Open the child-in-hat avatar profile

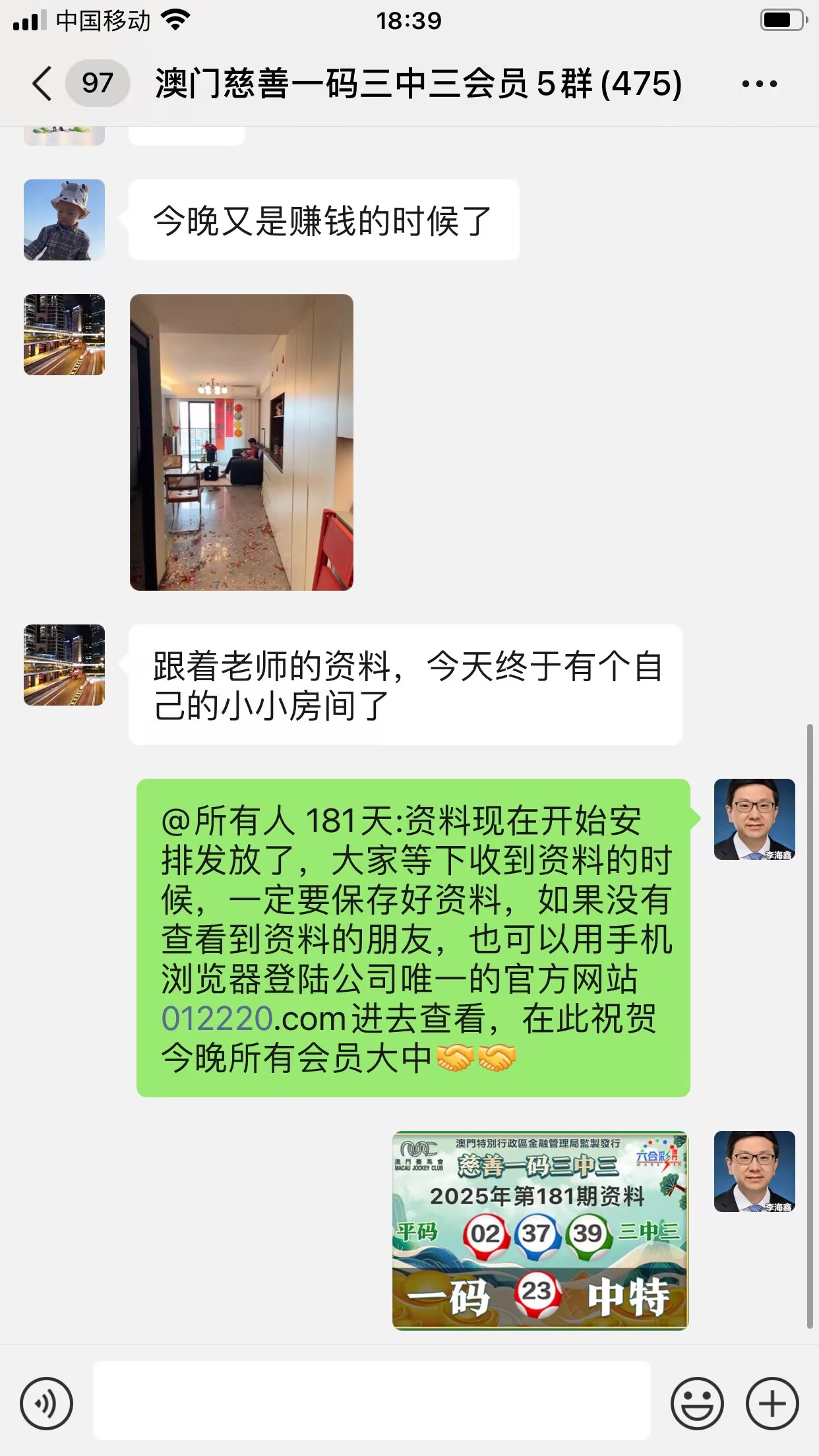64,220
